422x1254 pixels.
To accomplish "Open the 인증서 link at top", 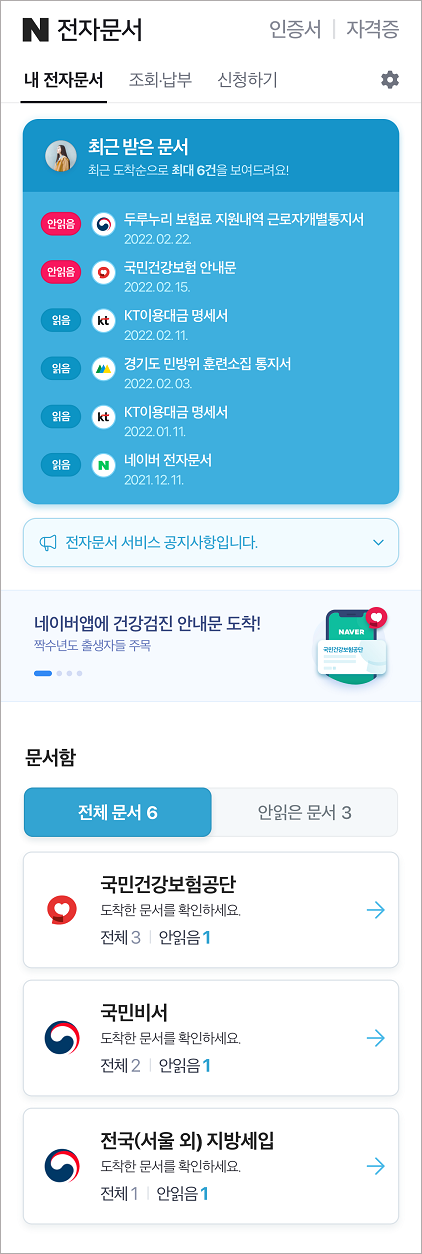I will click(295, 29).
